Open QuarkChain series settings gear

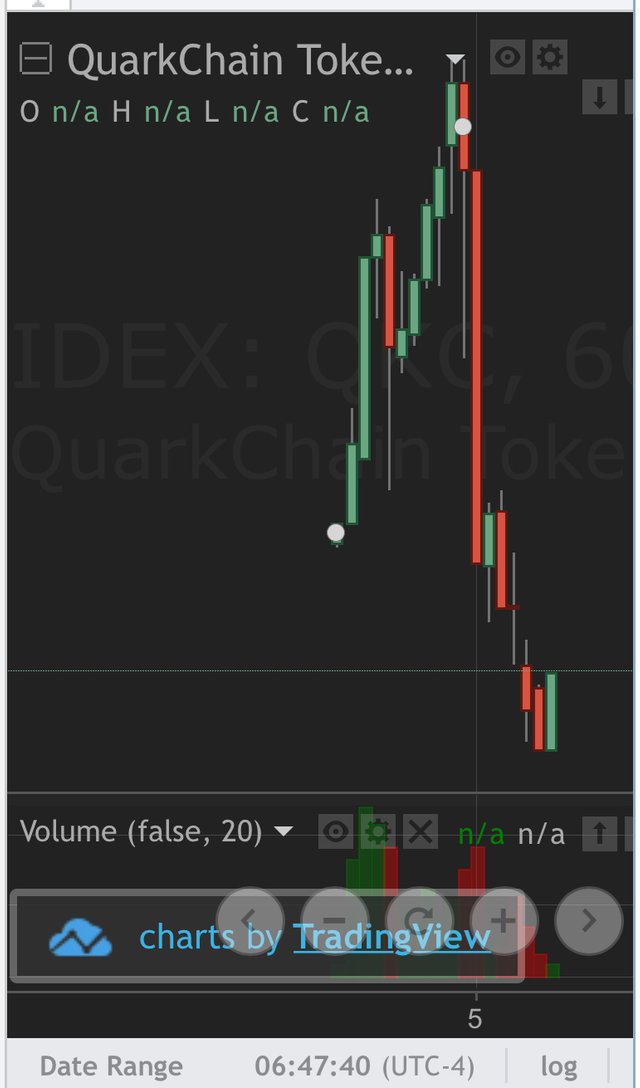[550, 57]
